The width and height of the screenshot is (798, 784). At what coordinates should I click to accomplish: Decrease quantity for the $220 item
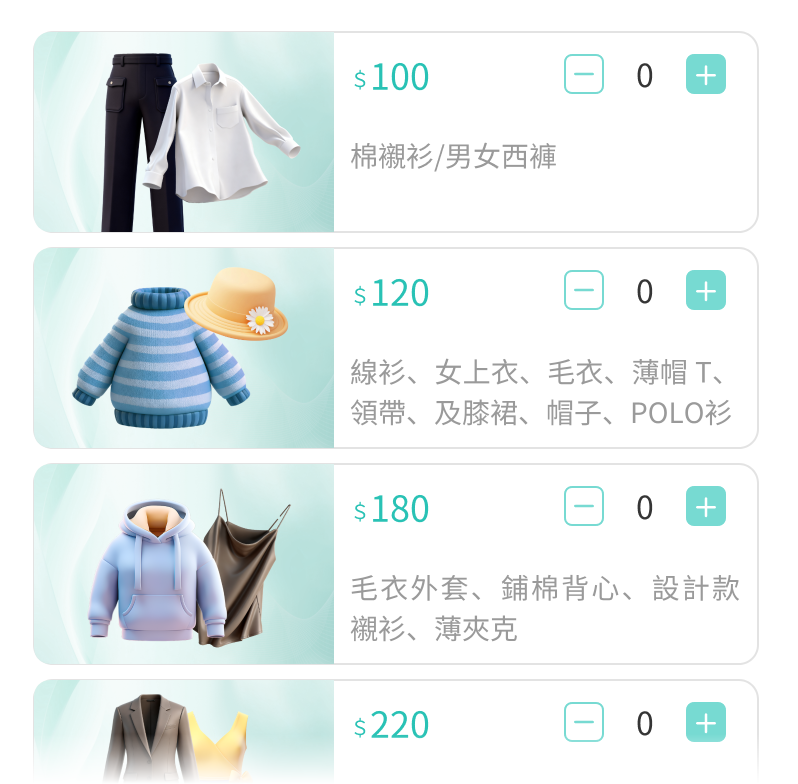tap(584, 723)
